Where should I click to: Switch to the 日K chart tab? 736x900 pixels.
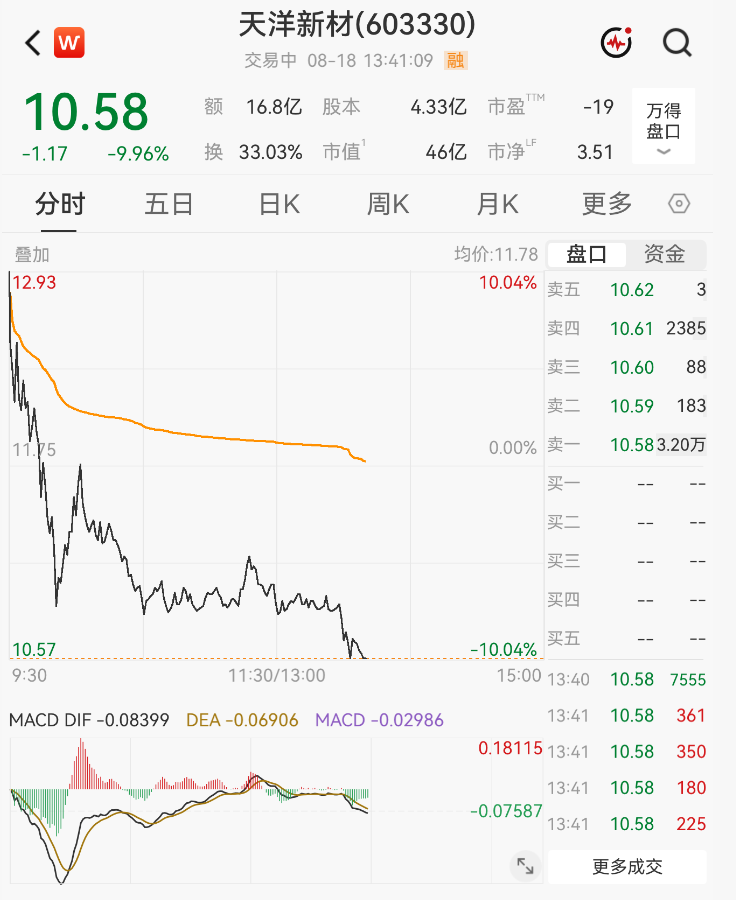279,204
